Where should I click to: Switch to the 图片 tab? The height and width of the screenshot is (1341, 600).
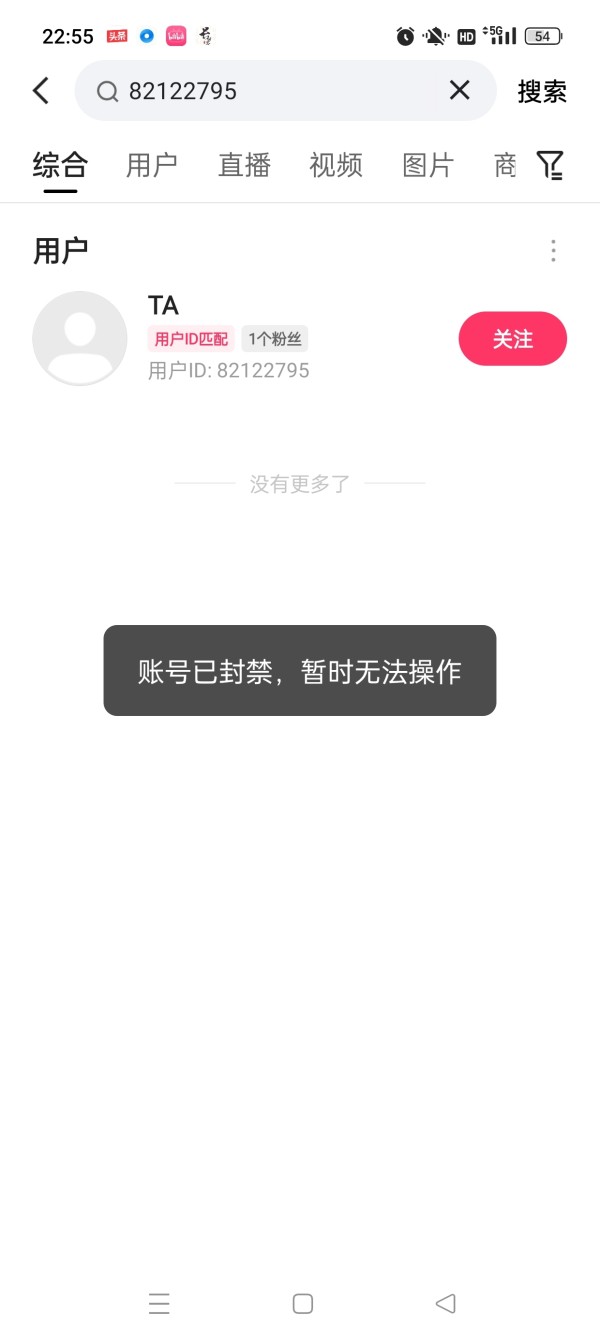[428, 165]
